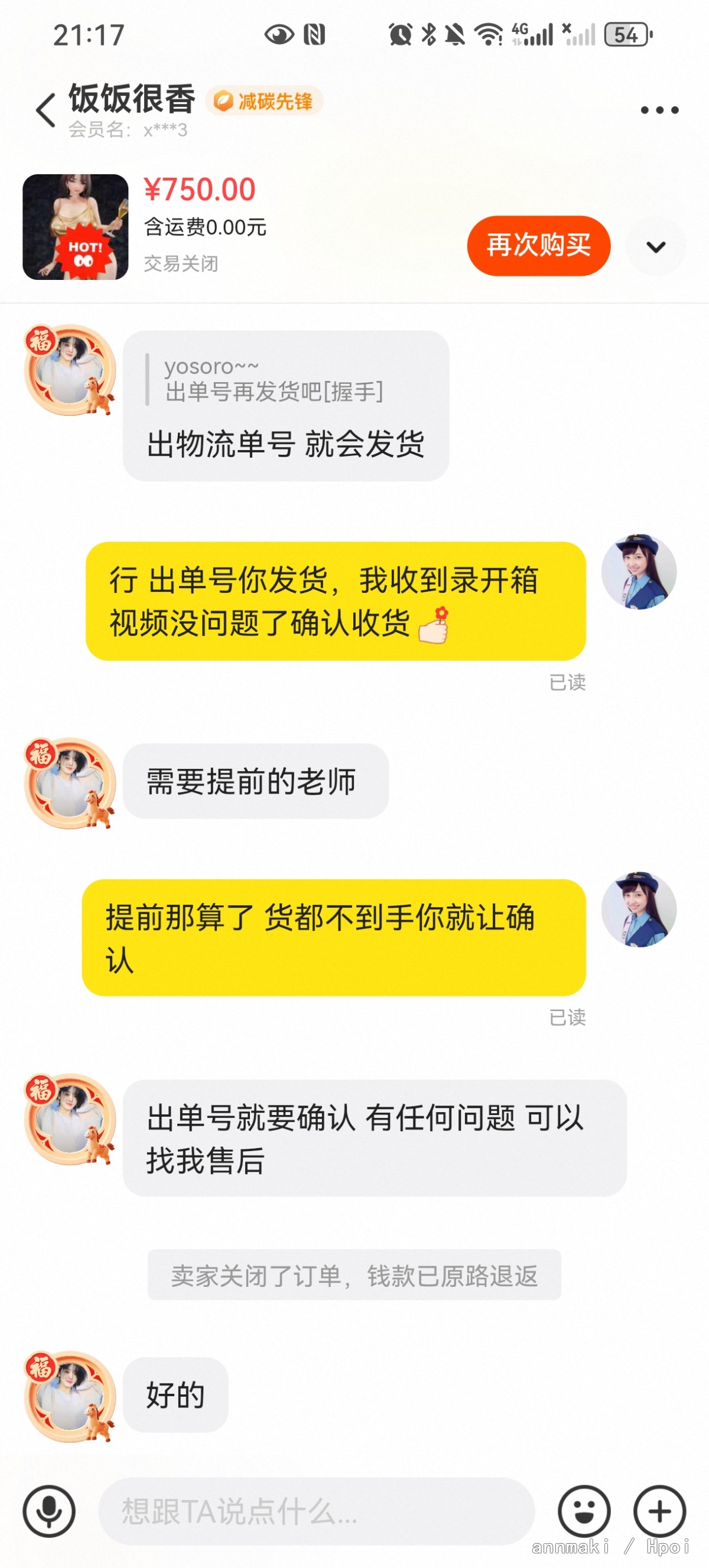Tap the 再次购买 button

click(538, 246)
